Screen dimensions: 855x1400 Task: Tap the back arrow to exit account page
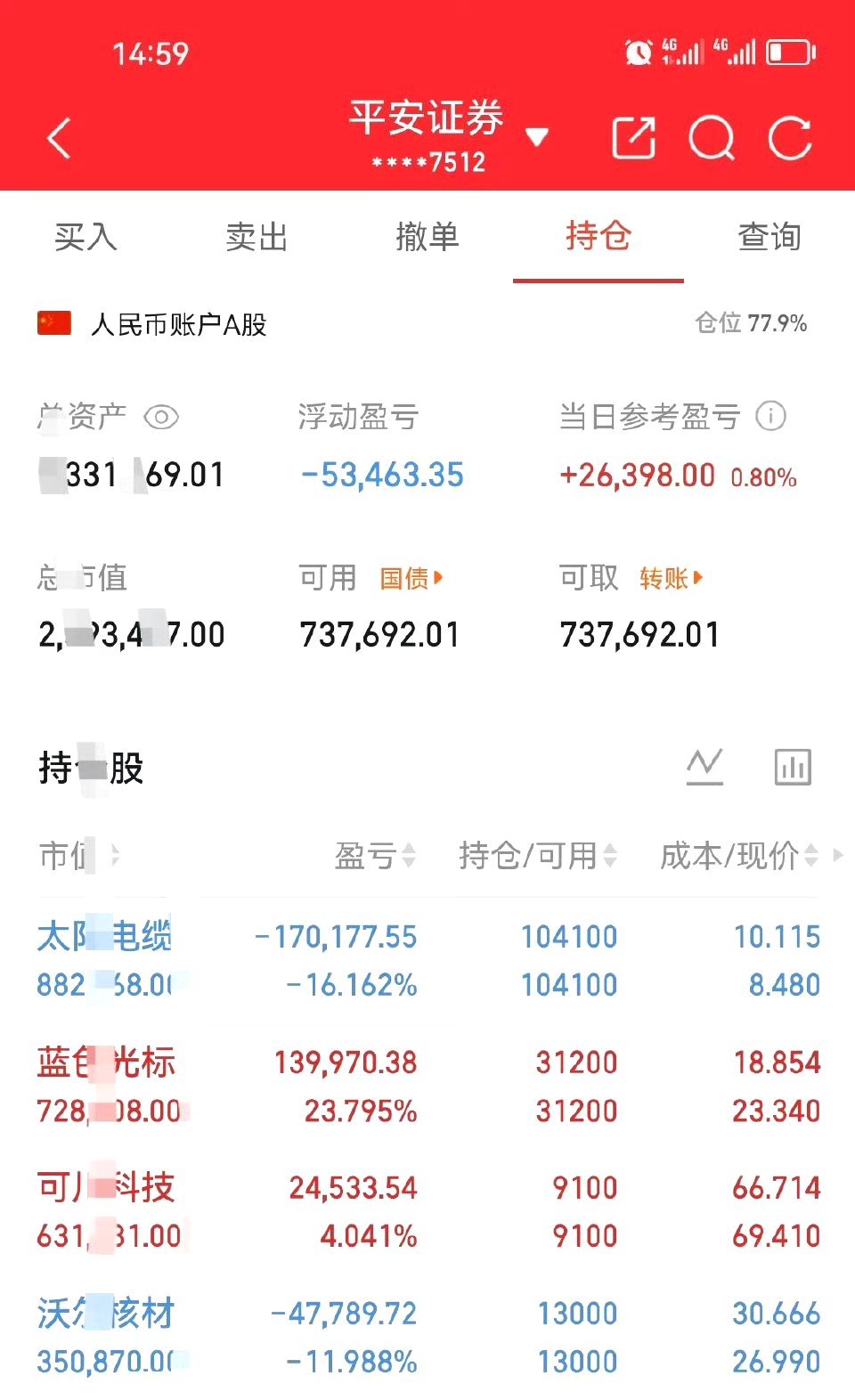pyautogui.click(x=59, y=138)
